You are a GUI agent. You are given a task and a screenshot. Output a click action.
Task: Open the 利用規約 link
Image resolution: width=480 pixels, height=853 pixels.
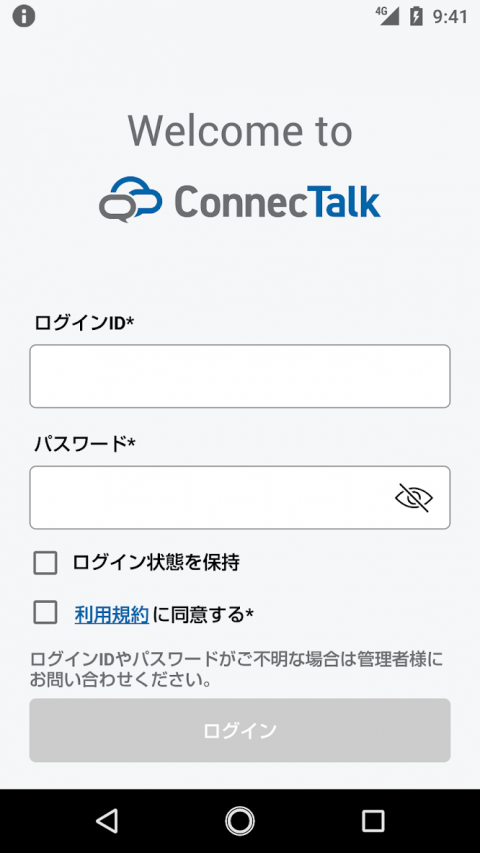(x=112, y=615)
